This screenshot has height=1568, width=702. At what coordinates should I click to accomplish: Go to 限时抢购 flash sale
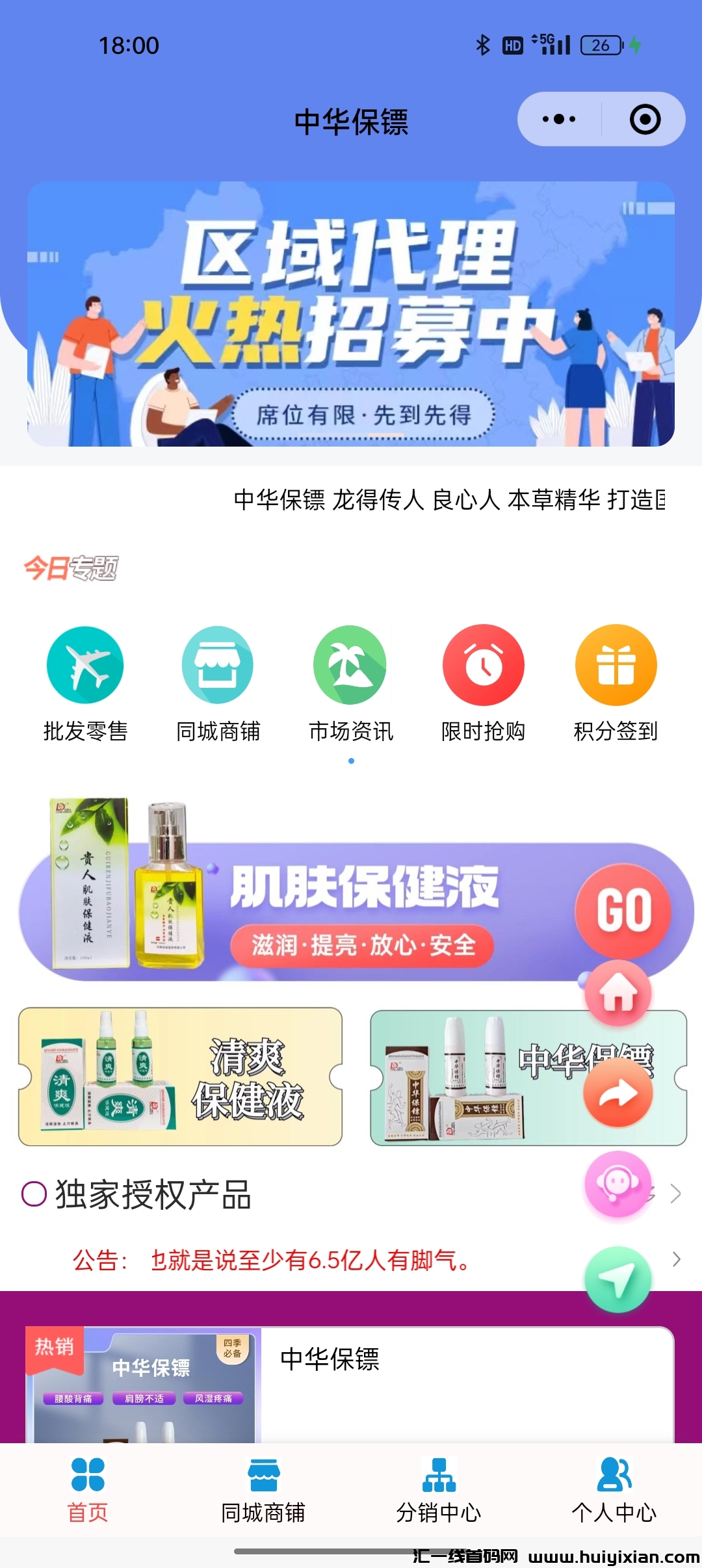(x=483, y=684)
